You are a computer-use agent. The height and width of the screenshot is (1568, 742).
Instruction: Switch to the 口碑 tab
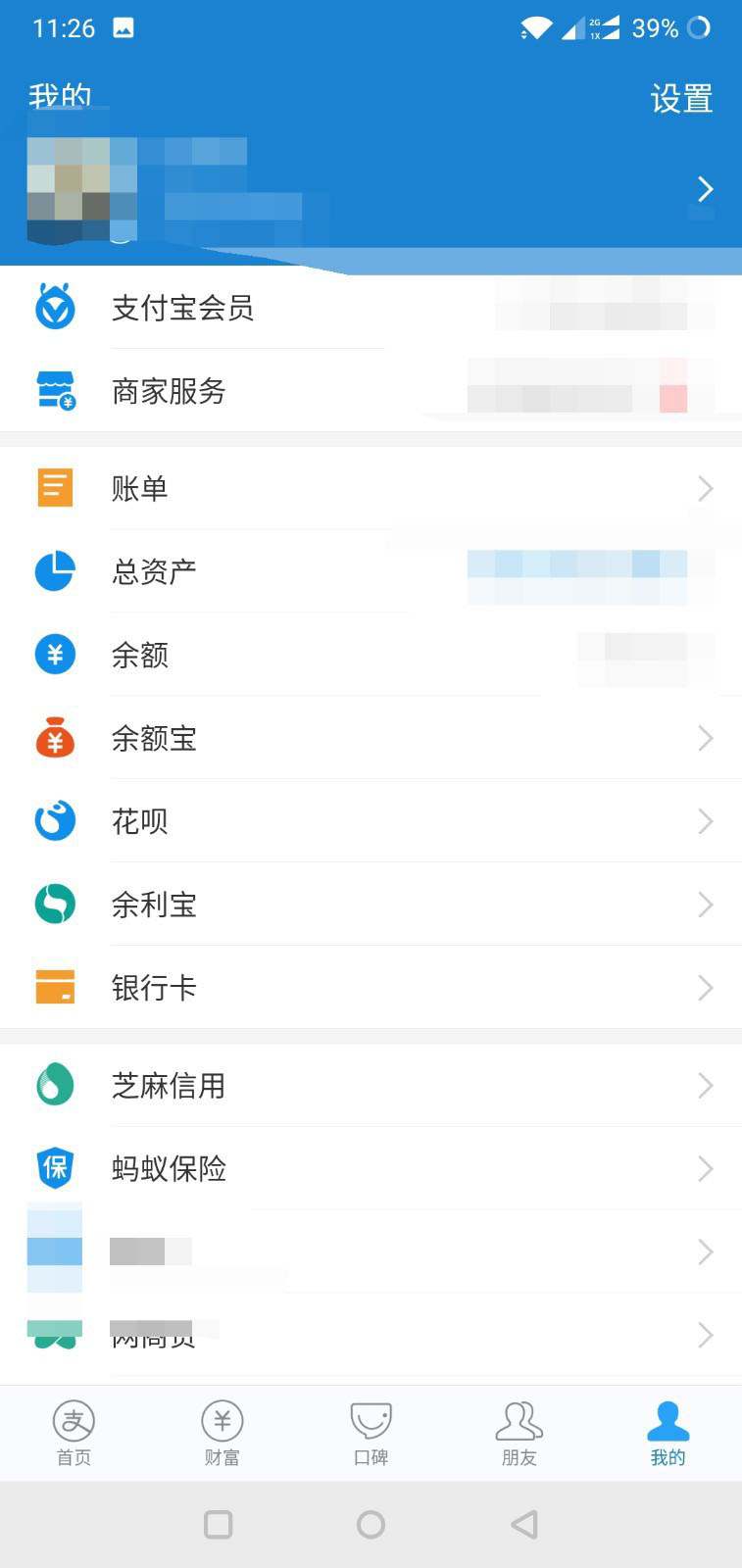click(x=371, y=1432)
